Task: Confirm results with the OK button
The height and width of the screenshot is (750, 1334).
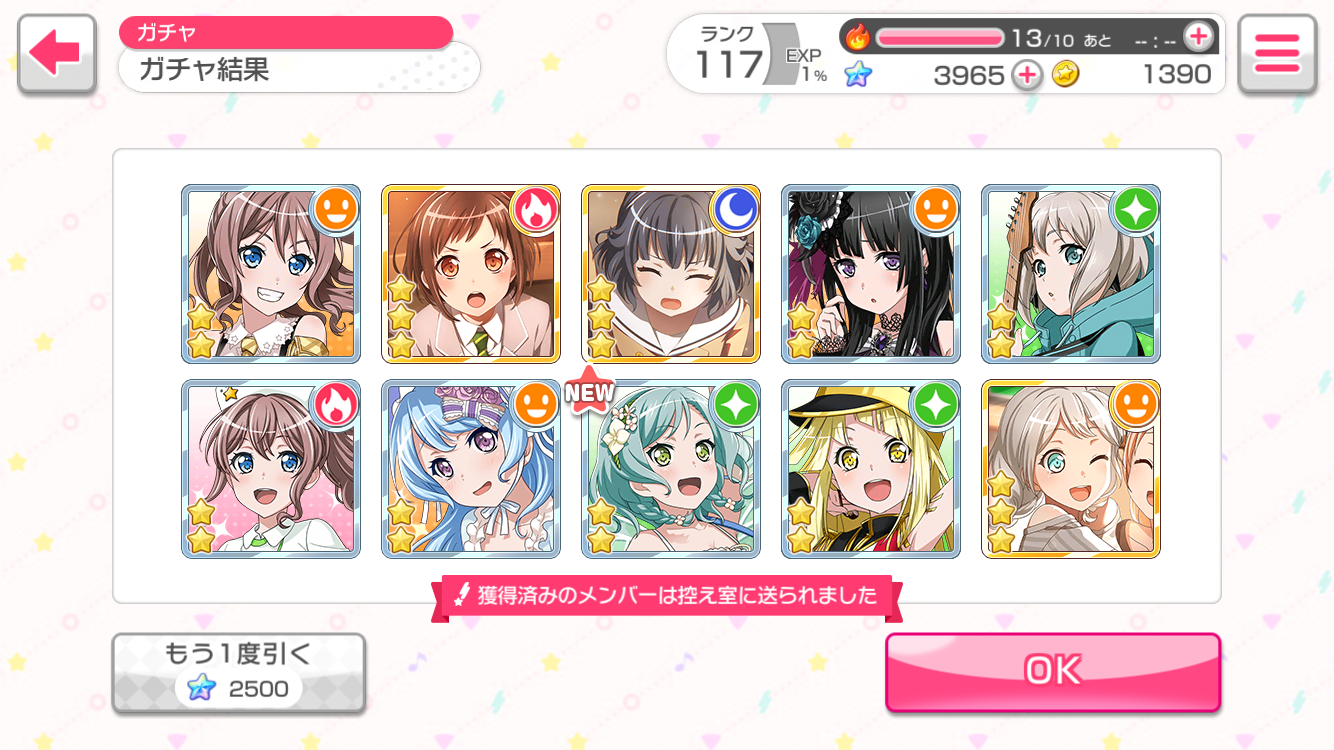Action: (x=1052, y=671)
